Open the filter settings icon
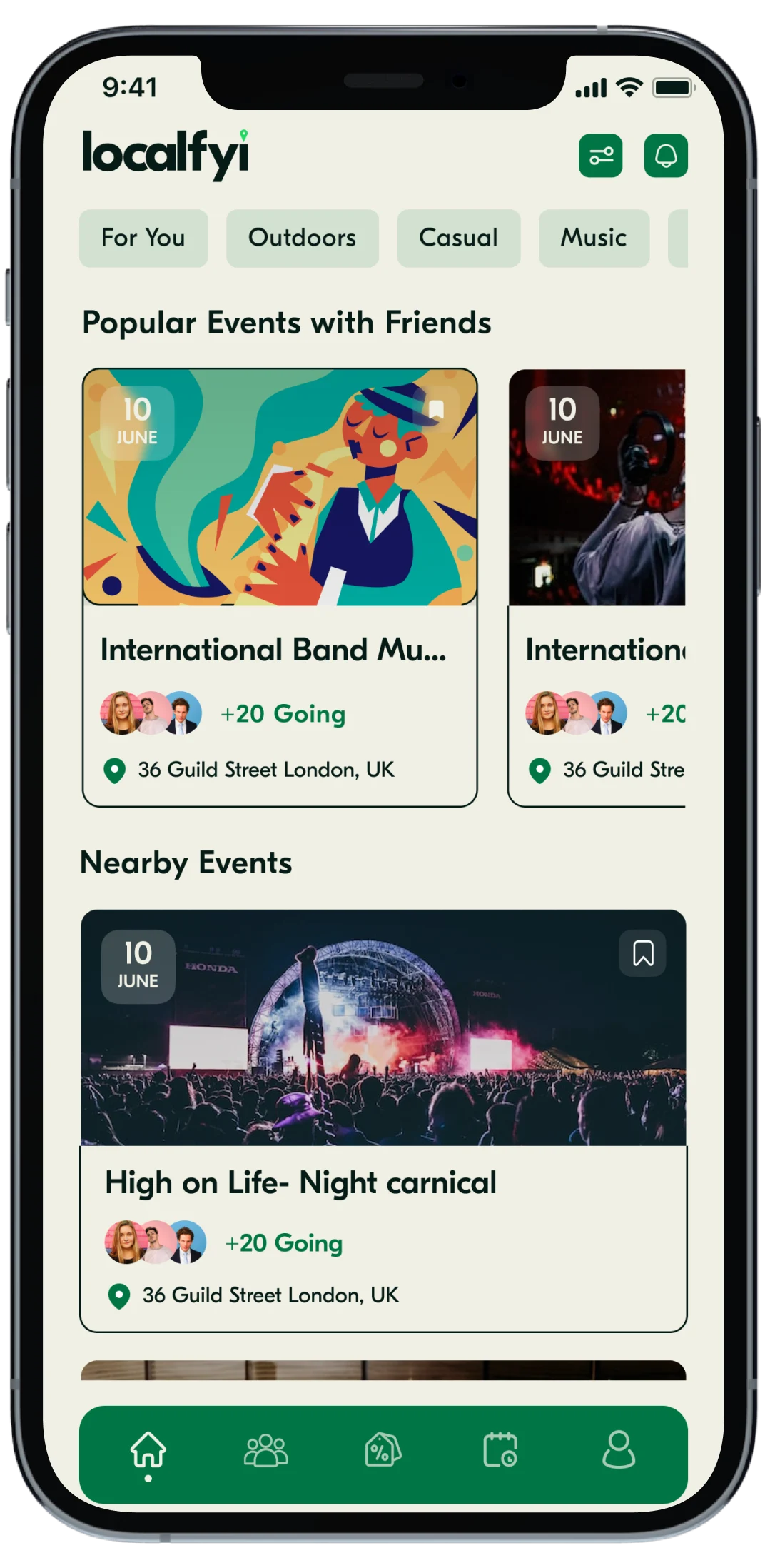 click(x=600, y=156)
